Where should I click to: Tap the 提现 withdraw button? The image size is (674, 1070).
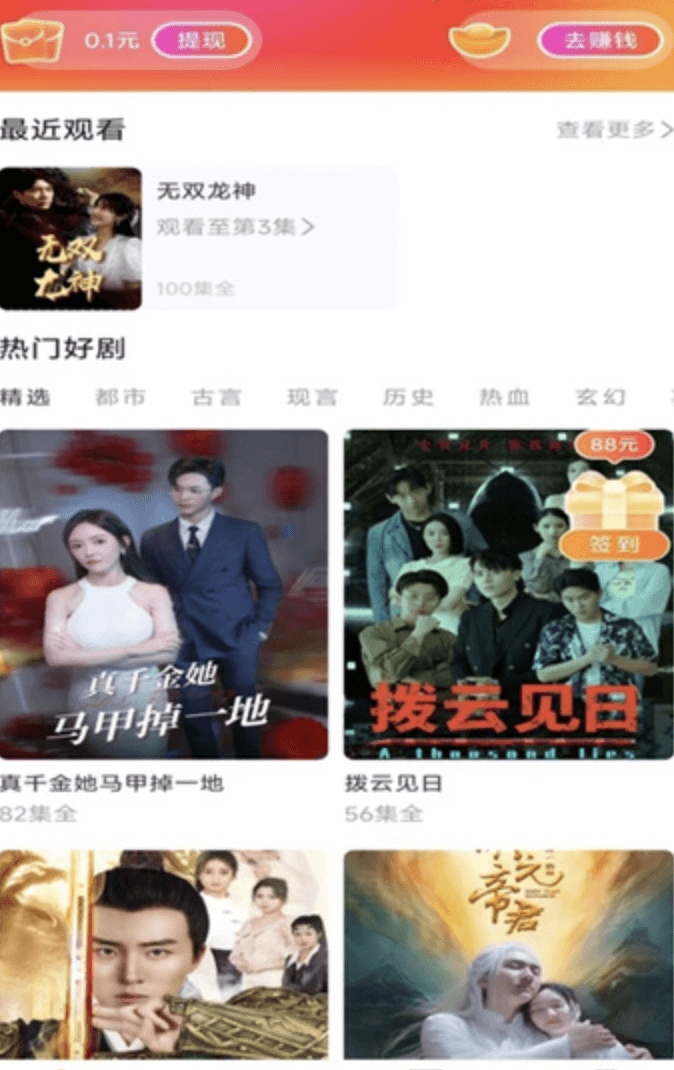pos(200,40)
